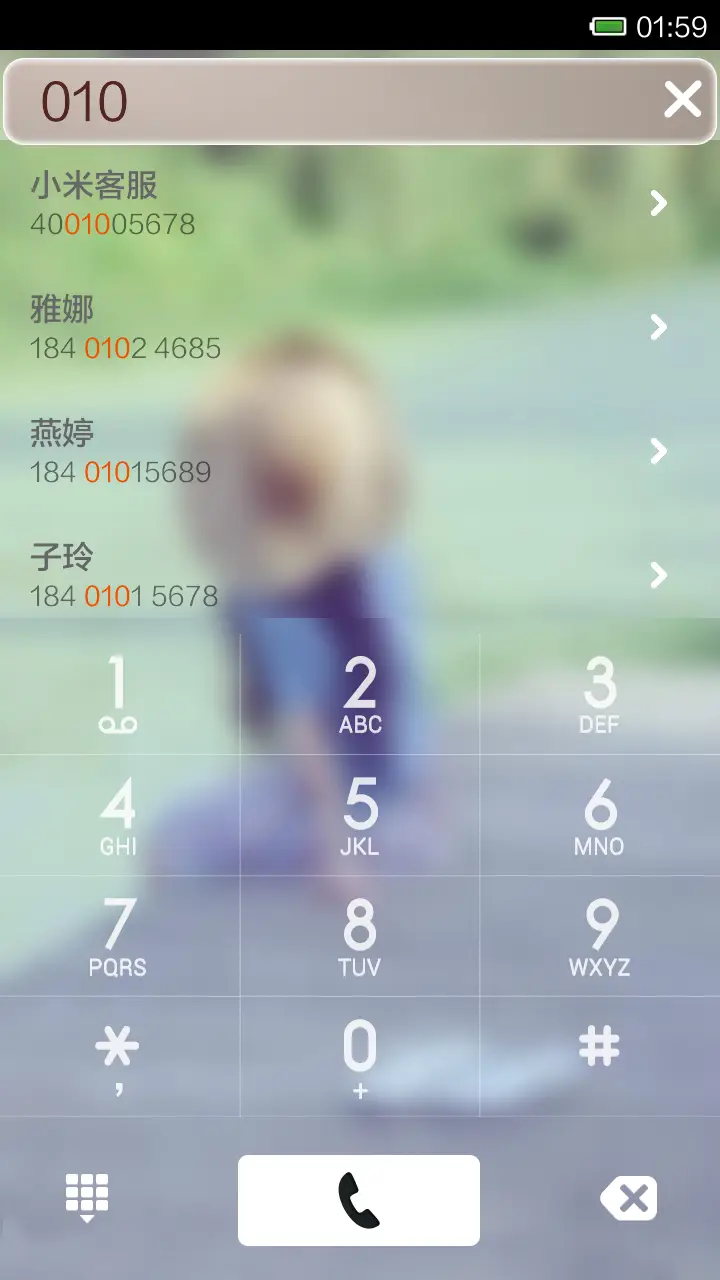Call 小米客服 at 4001005678
This screenshot has width=720, height=1280.
(300, 204)
